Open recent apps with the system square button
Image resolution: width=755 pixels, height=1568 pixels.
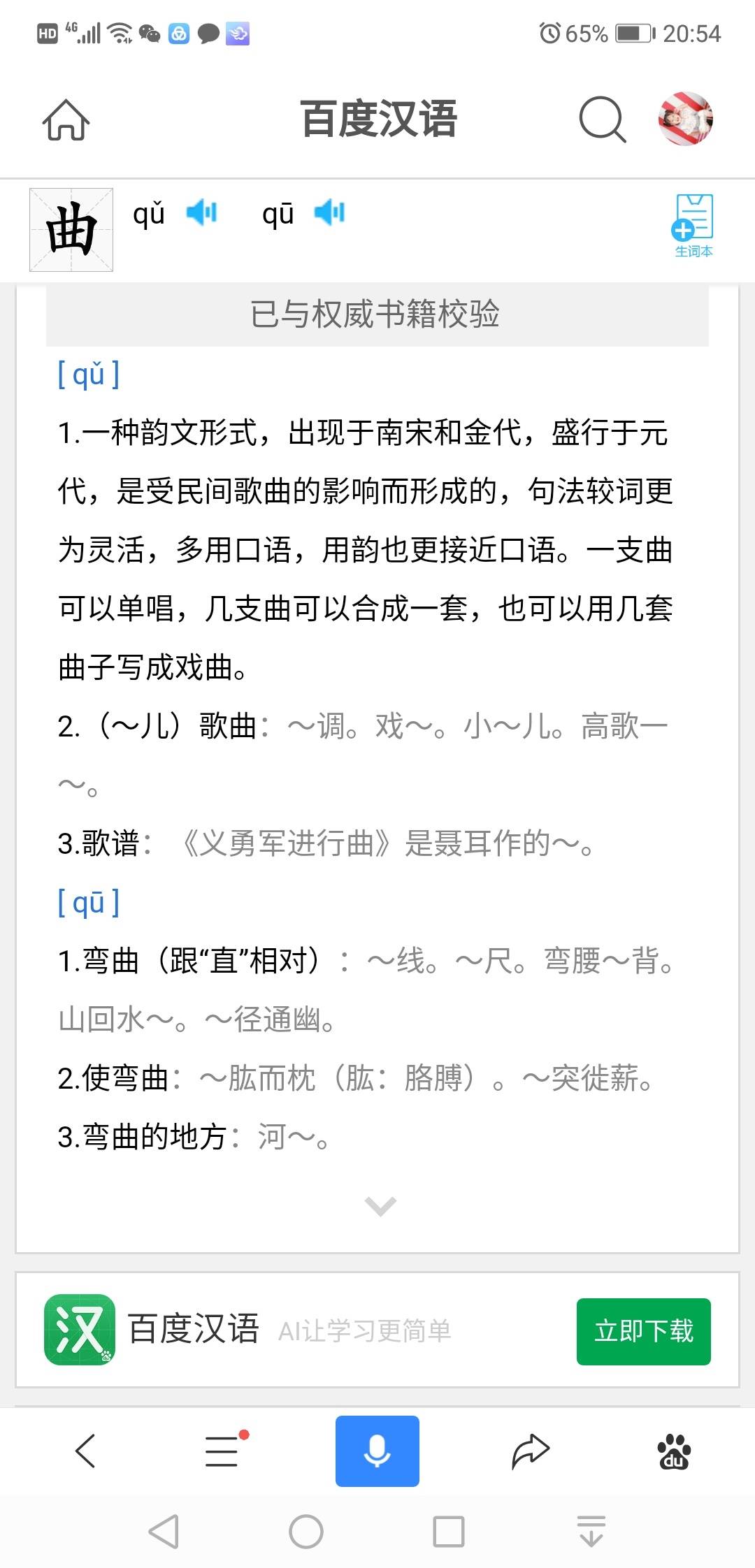[x=449, y=1532]
